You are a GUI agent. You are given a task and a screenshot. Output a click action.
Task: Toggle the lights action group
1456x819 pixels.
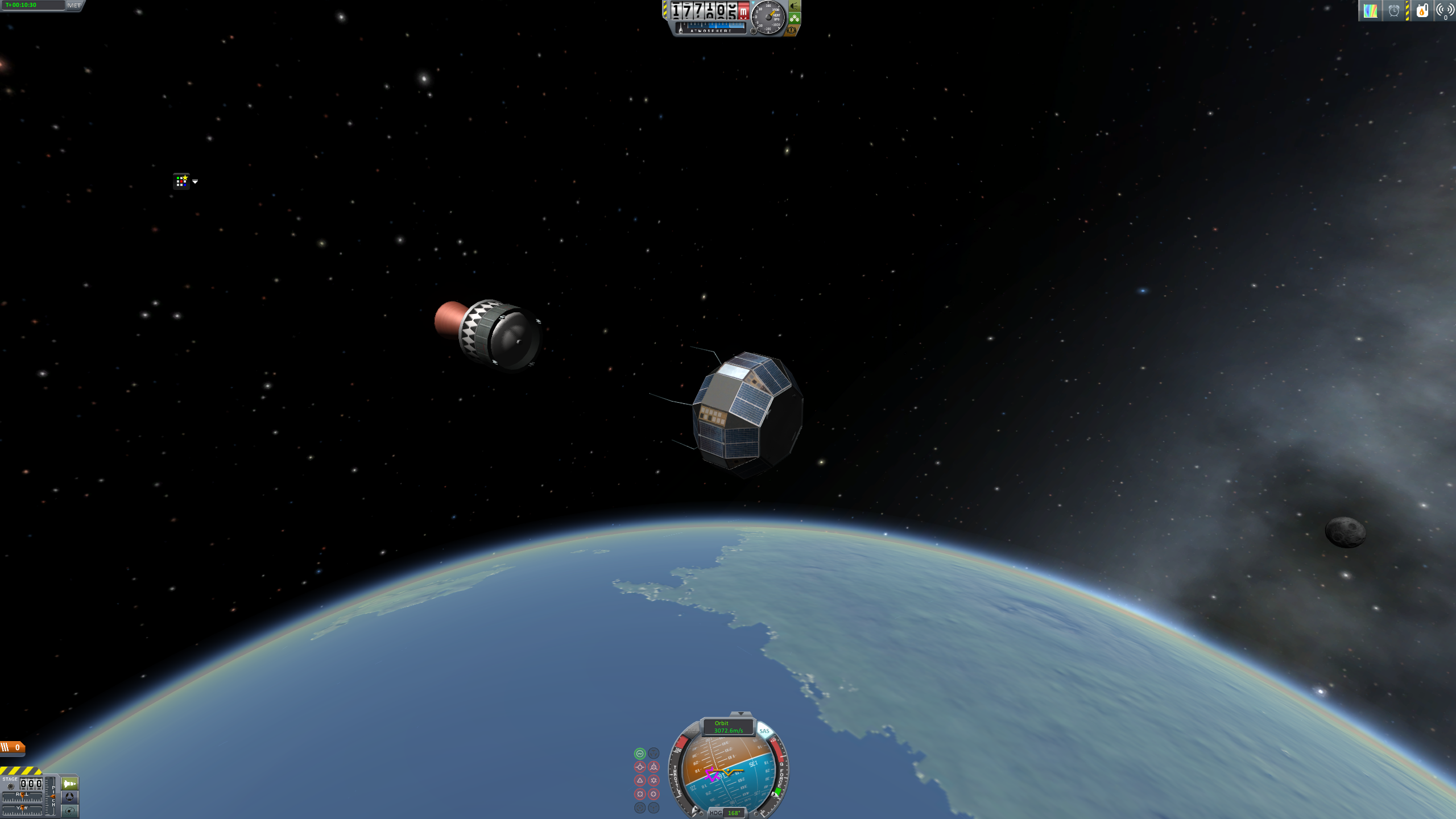click(x=795, y=6)
